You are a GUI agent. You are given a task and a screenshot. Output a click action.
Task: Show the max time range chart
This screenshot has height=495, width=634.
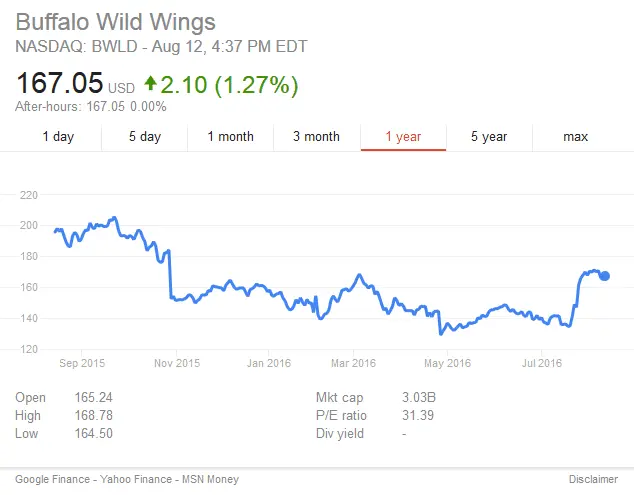pos(575,137)
